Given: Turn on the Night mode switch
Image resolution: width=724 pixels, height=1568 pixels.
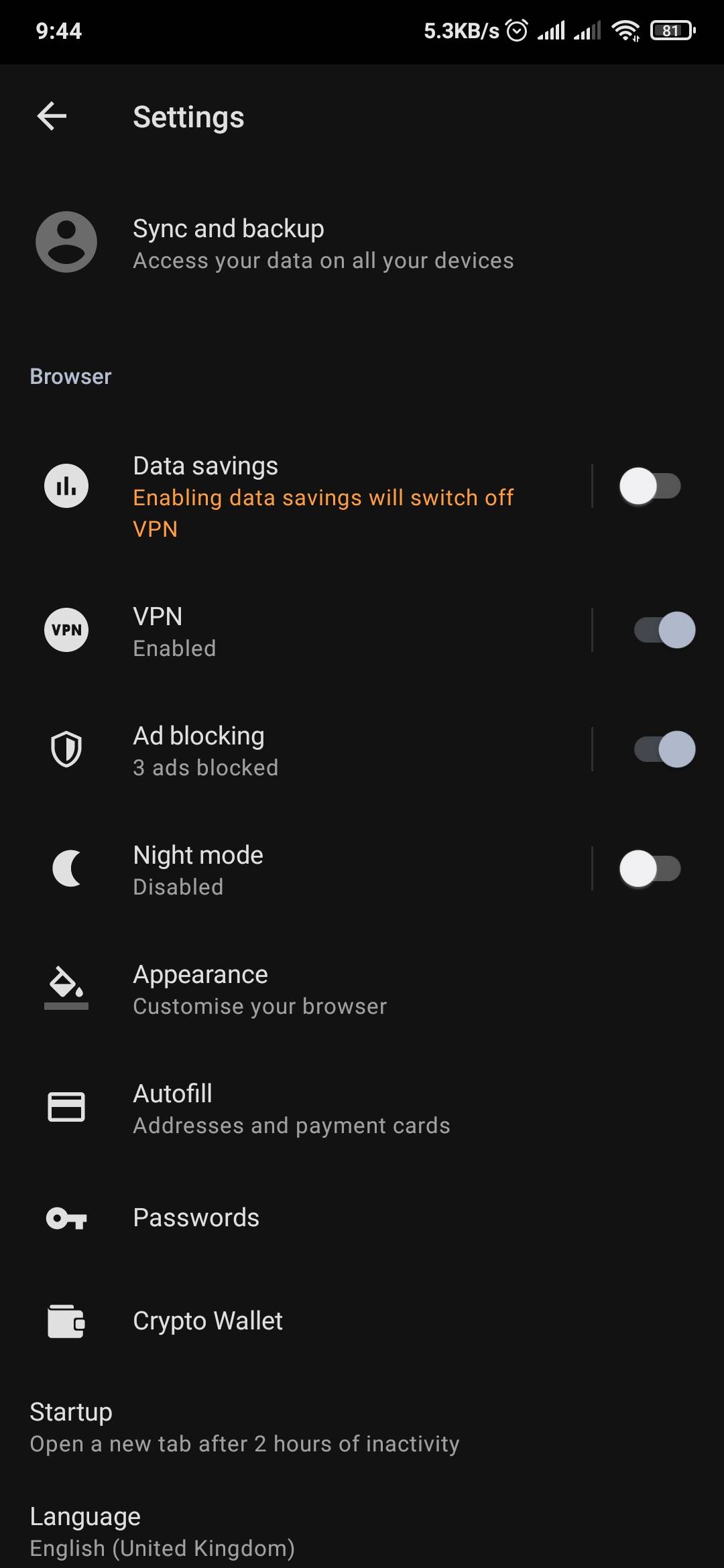Looking at the screenshot, I should 650,869.
